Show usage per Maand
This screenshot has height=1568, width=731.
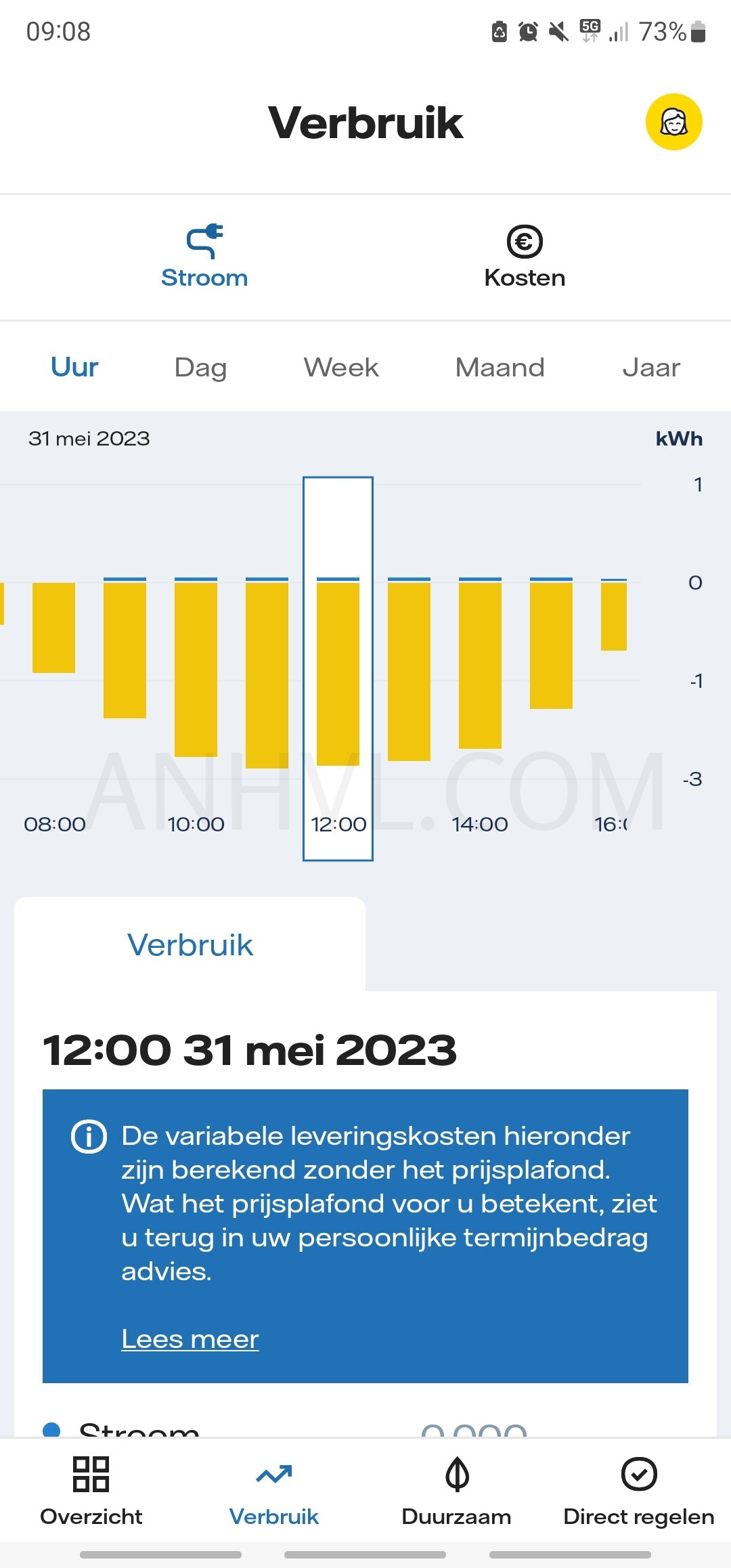coord(500,368)
